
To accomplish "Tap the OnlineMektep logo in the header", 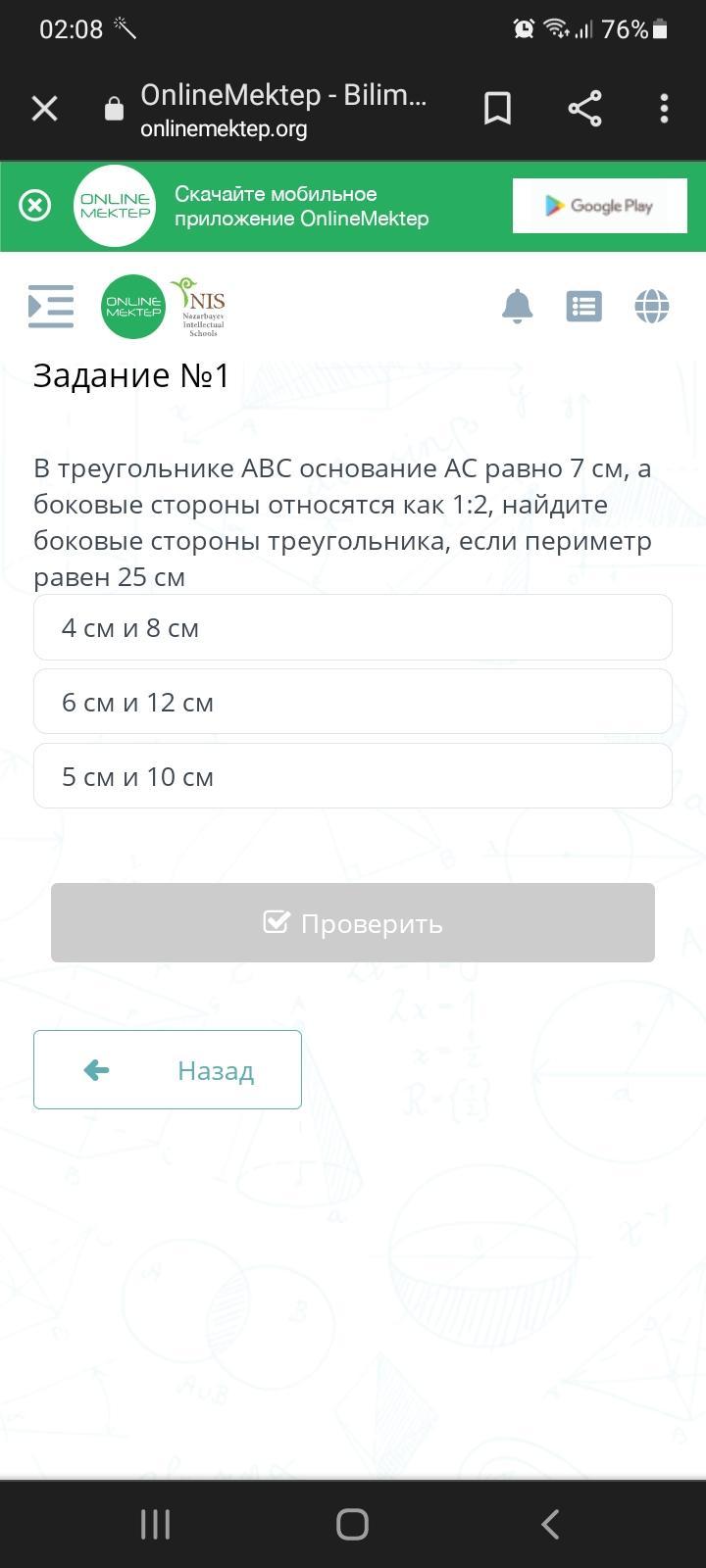I will (x=133, y=307).
